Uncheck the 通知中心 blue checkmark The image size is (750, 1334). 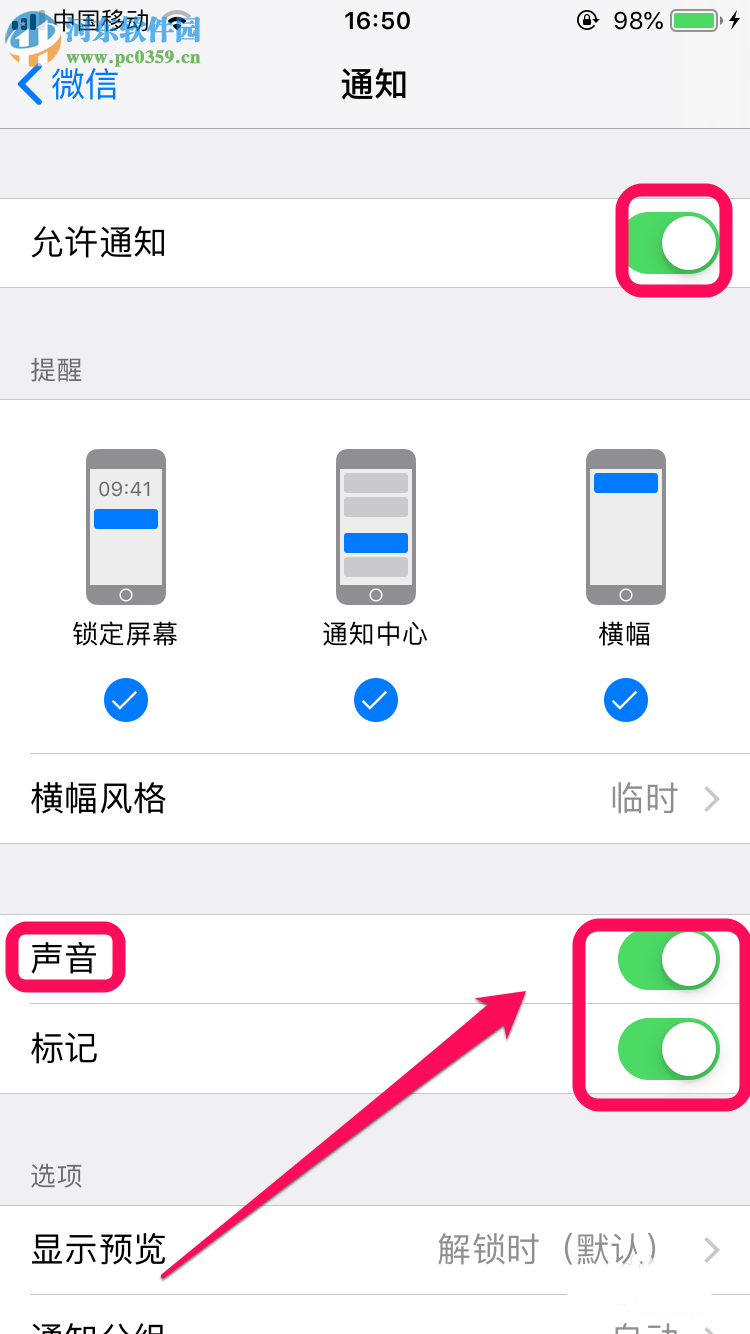click(375, 700)
